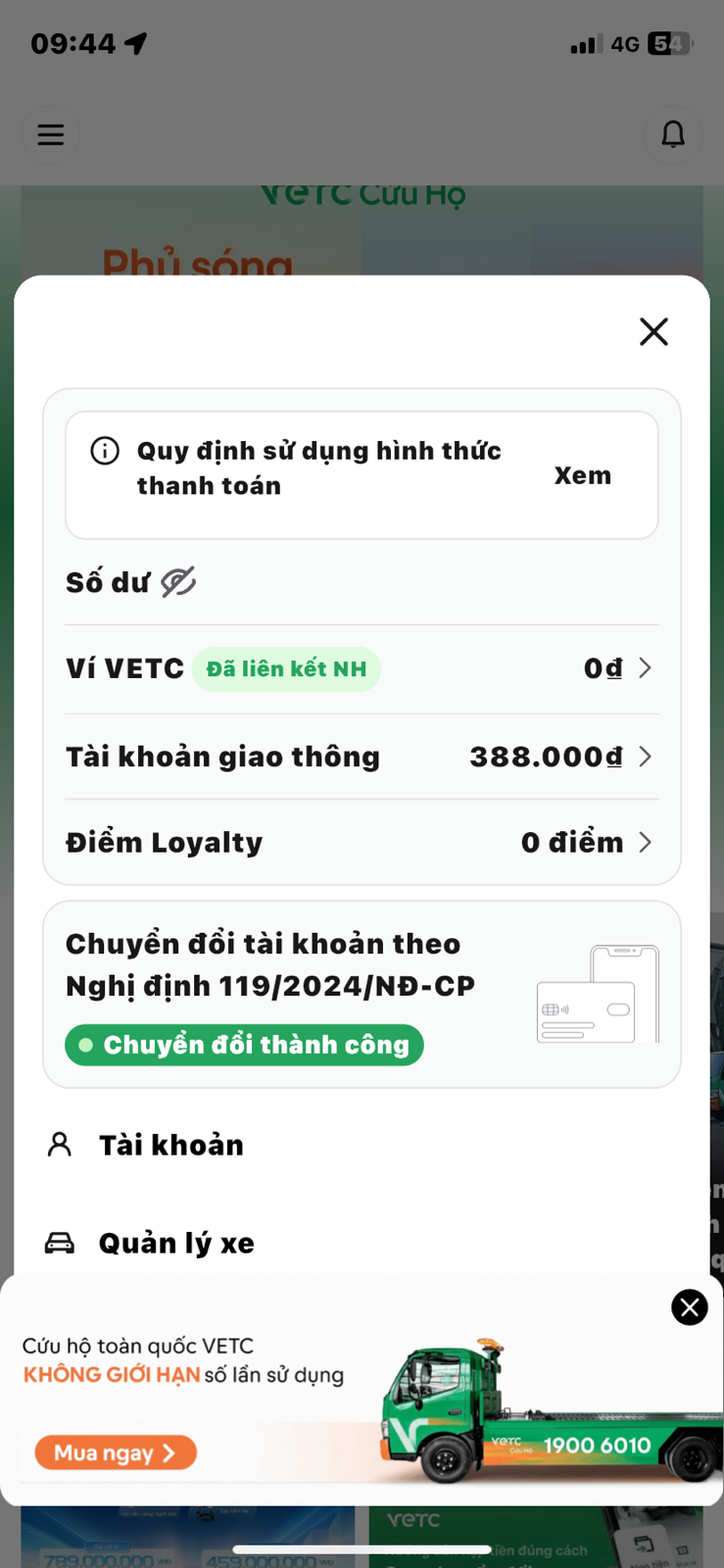The image size is (724, 1568).
Task: Tap Xem to view payment method rules
Action: tap(582, 475)
